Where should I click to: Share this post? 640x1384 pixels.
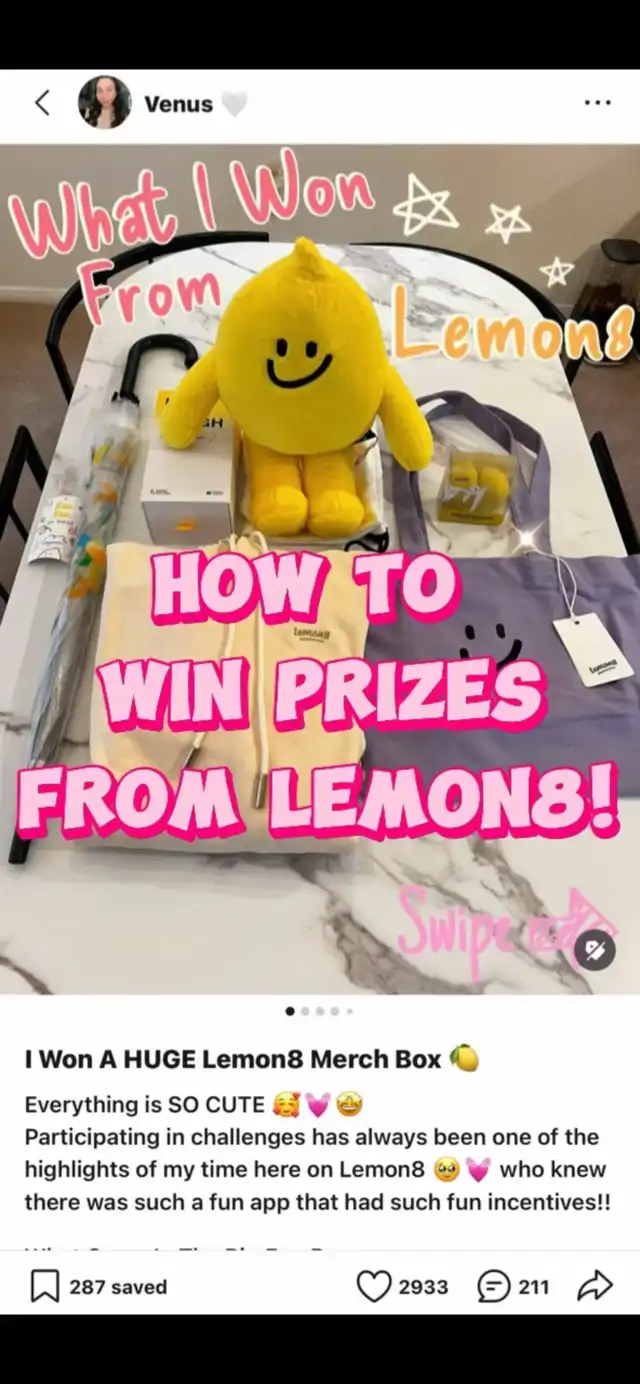click(x=595, y=1286)
